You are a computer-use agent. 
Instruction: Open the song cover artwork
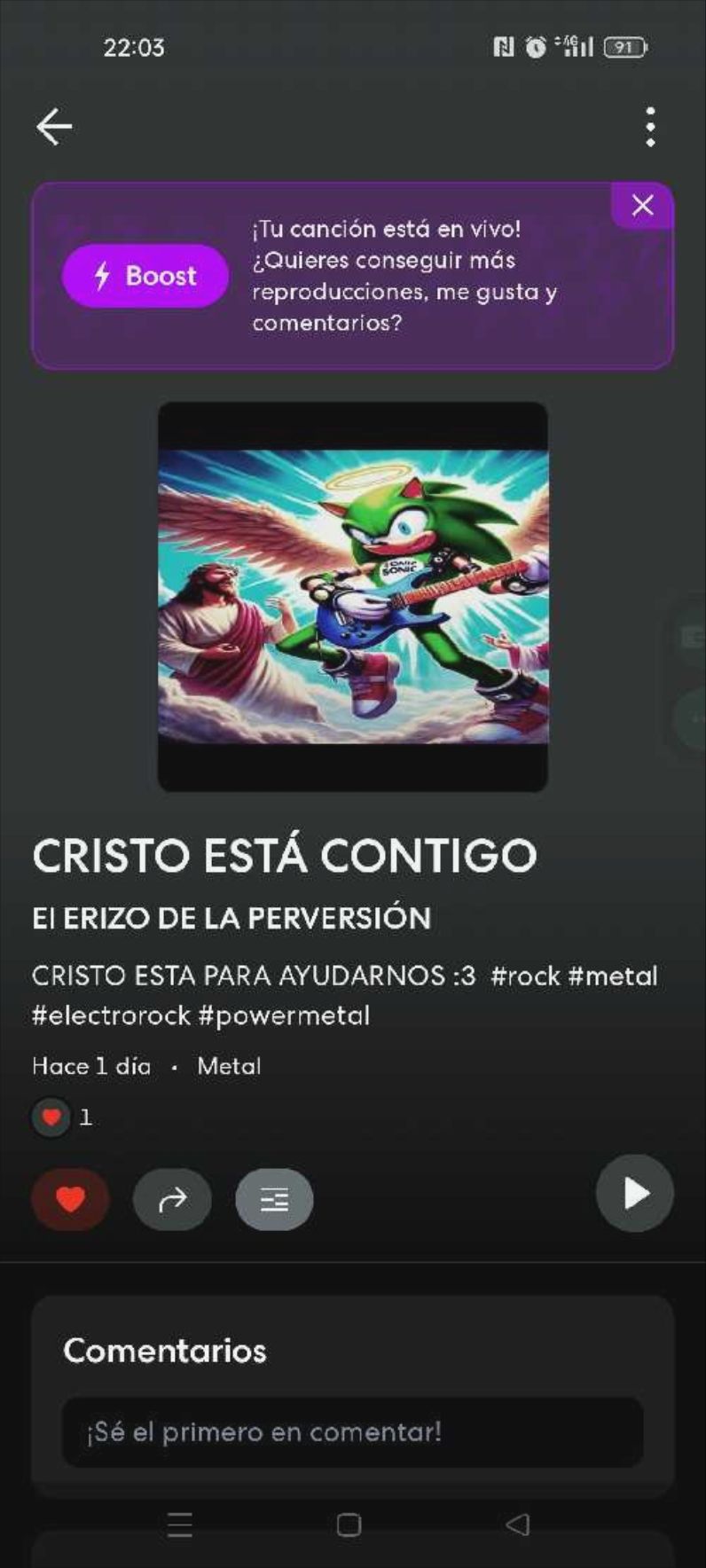click(352, 596)
